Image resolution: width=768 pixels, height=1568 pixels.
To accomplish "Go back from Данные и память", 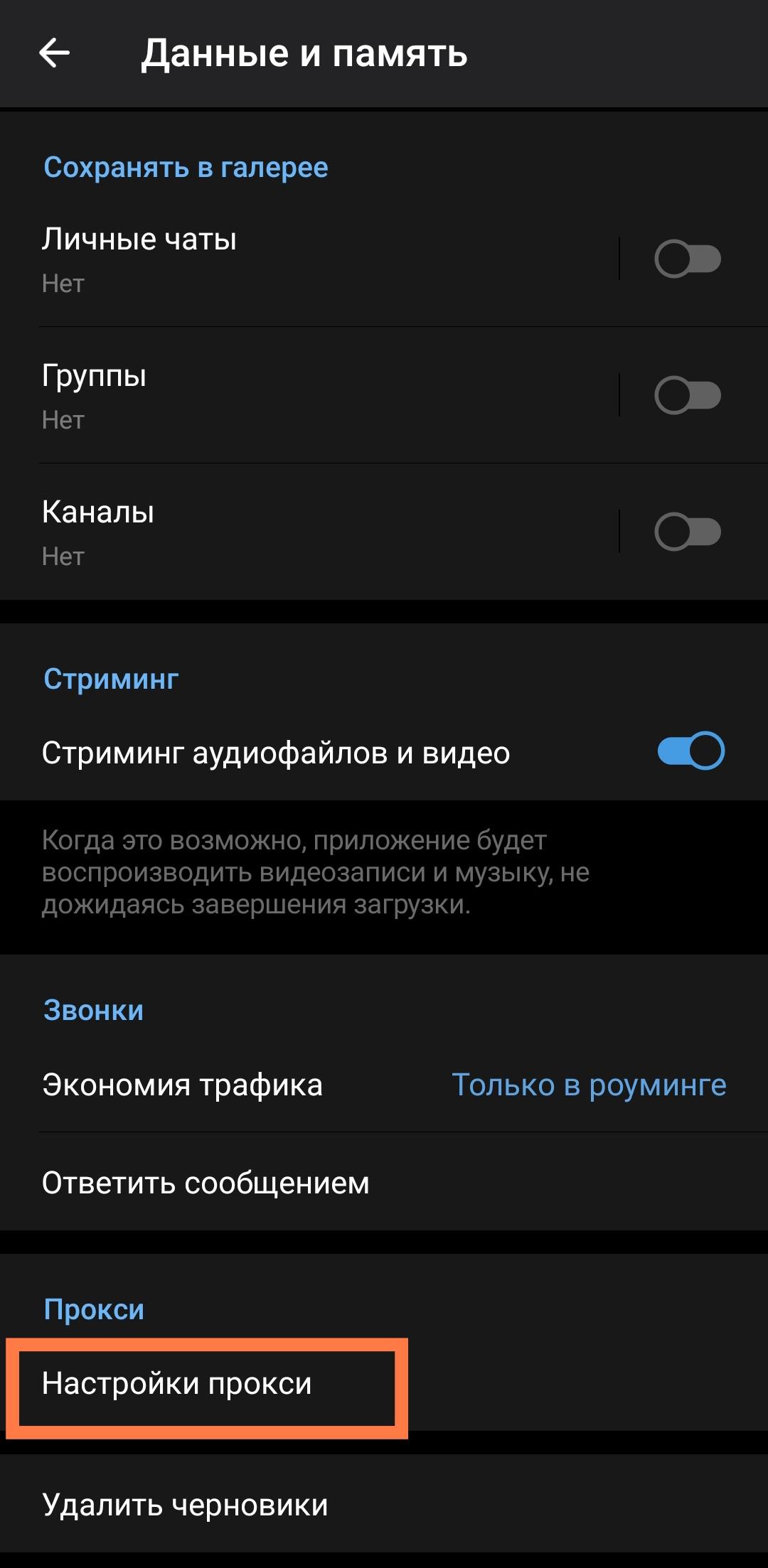I will point(54,53).
